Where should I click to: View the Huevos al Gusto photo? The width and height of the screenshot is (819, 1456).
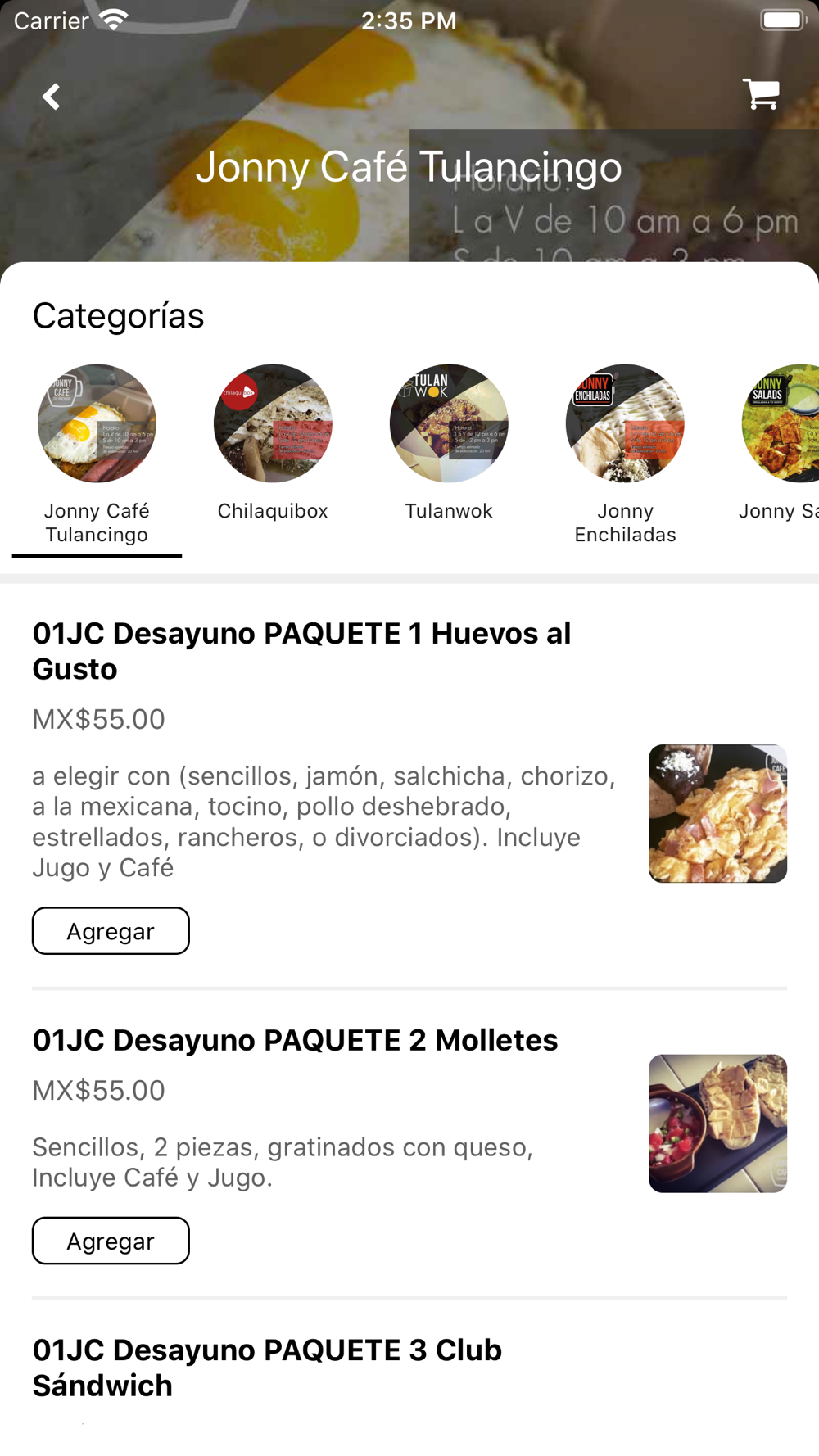(x=717, y=813)
